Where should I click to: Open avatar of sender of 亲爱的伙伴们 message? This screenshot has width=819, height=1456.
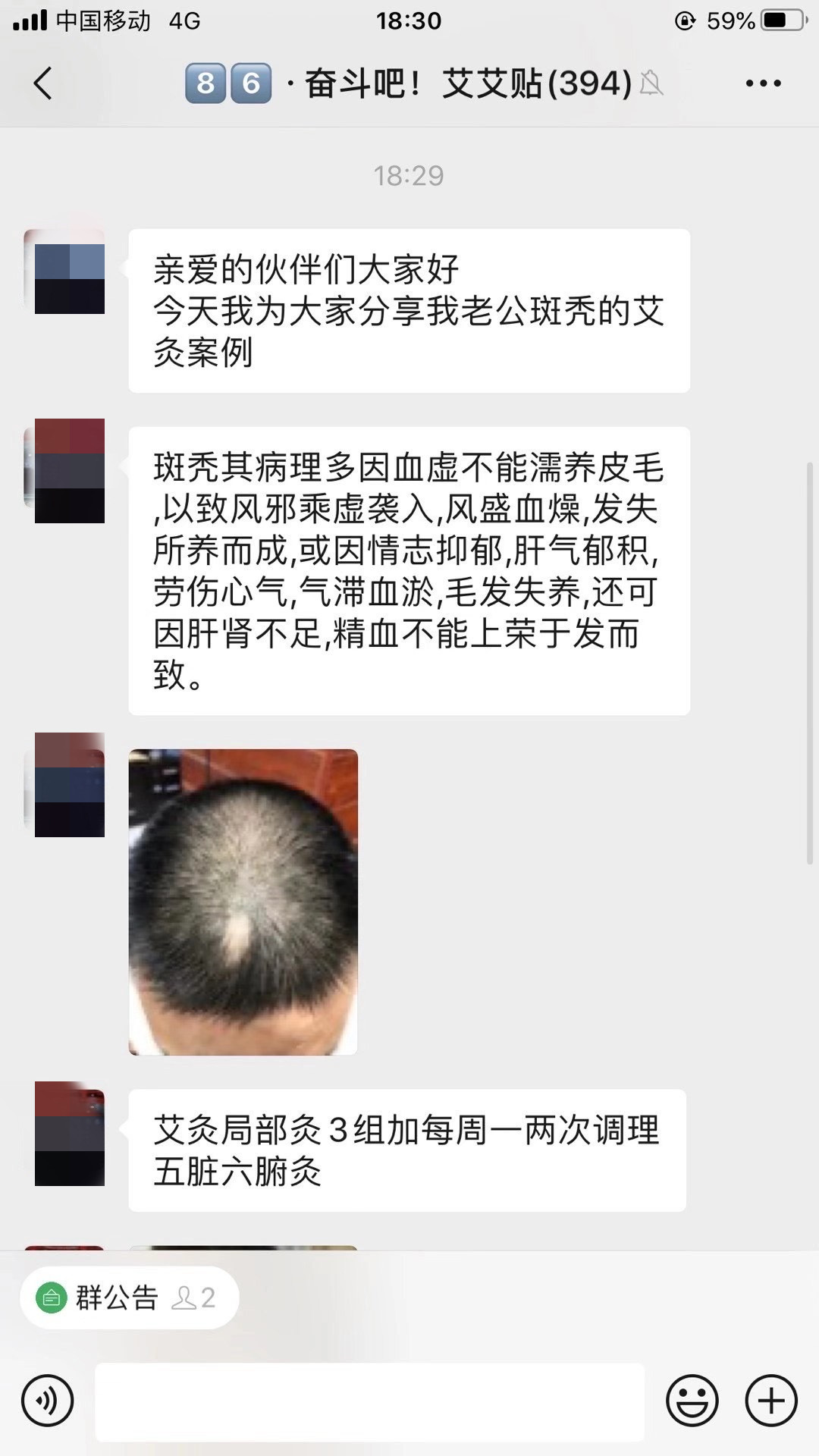[x=69, y=271]
